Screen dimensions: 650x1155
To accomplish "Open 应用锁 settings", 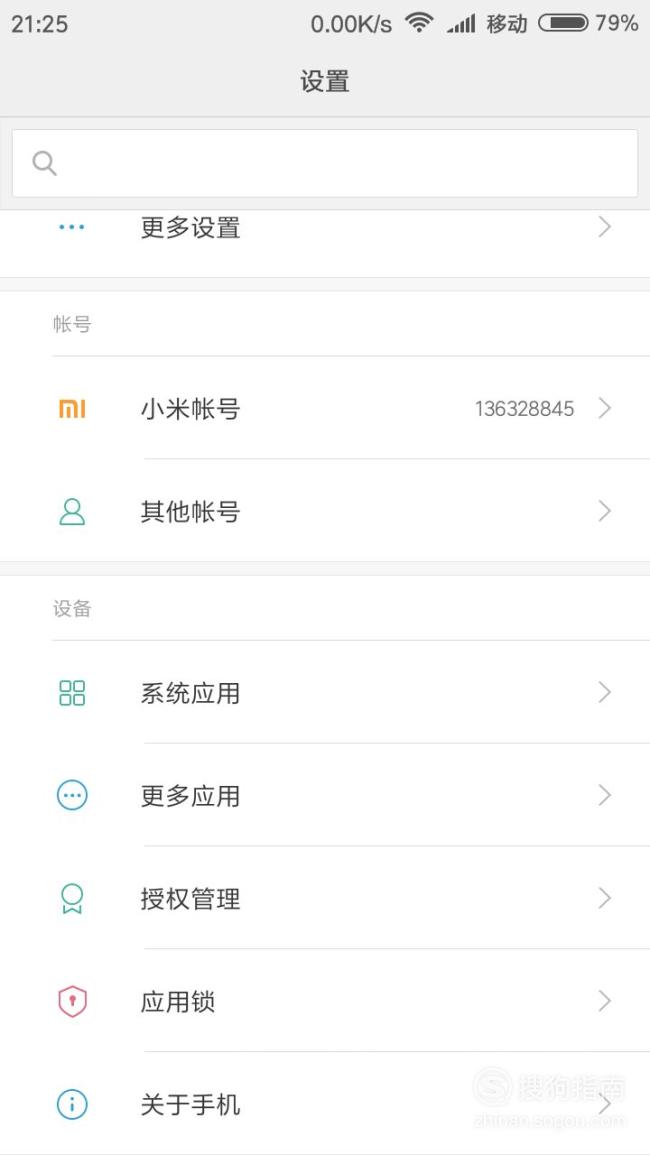I will tap(325, 1001).
